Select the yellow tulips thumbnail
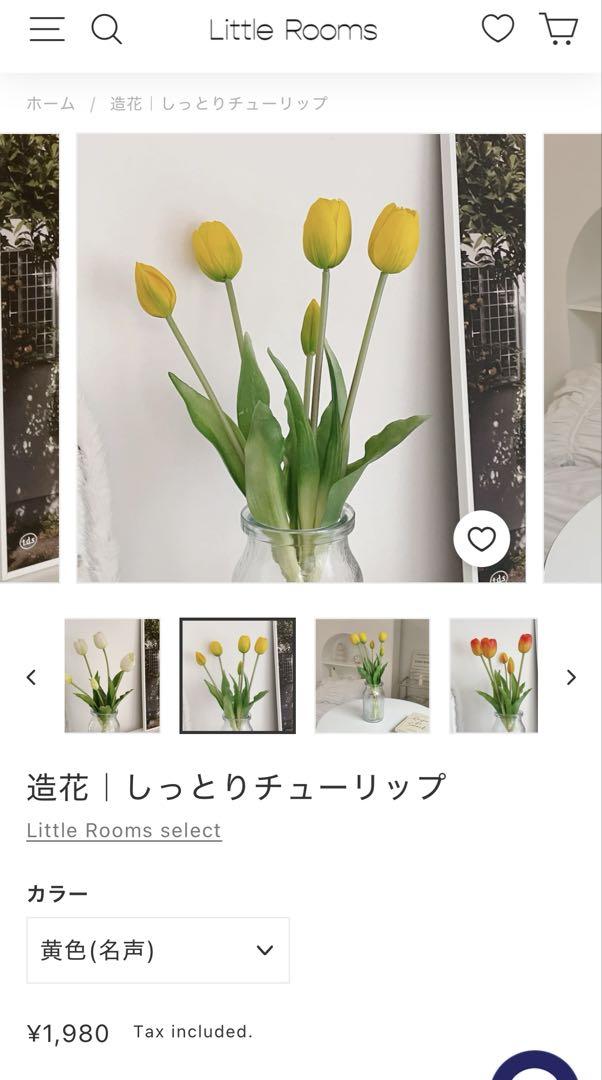602x1080 pixels. (238, 676)
